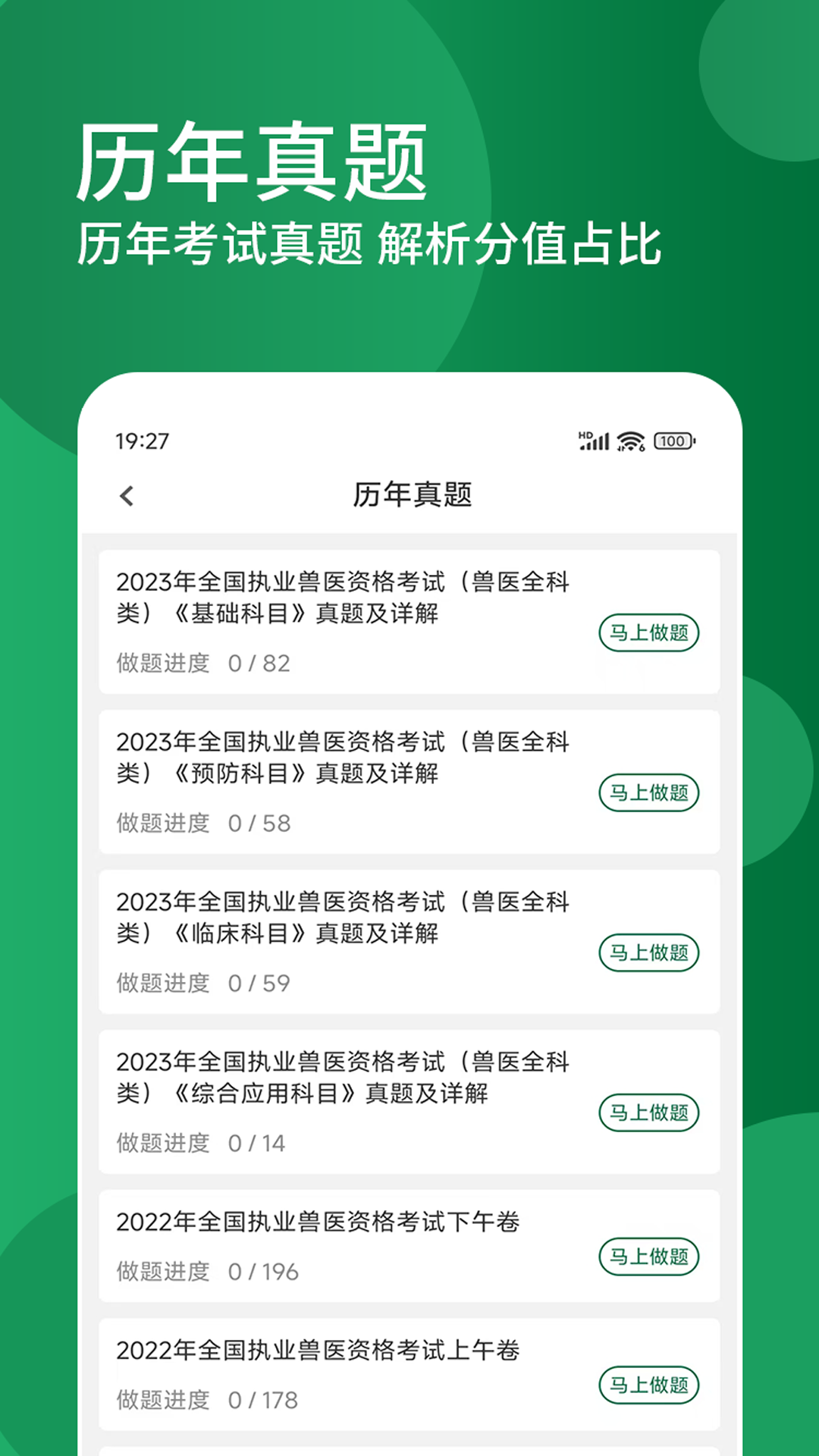Open 马上做题 for 2023《临床科目》真题

[649, 953]
